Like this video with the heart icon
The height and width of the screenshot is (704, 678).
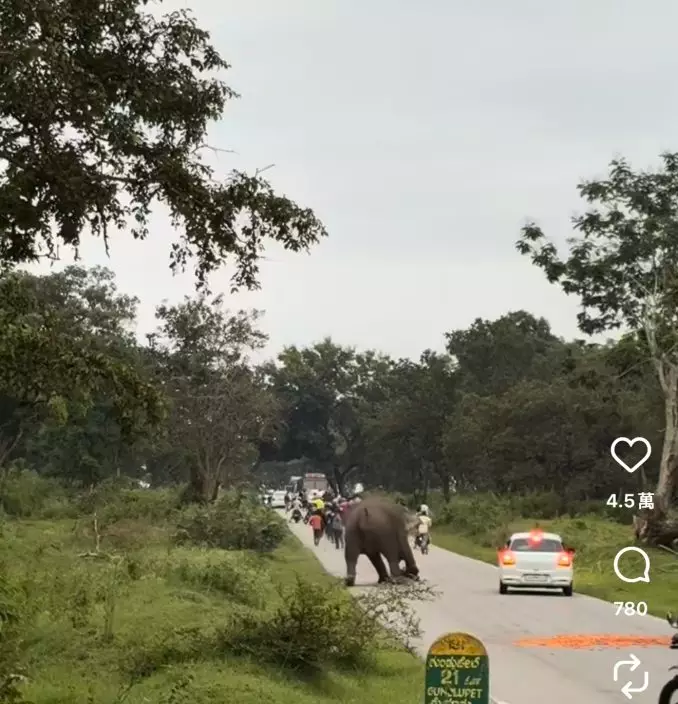[630, 455]
